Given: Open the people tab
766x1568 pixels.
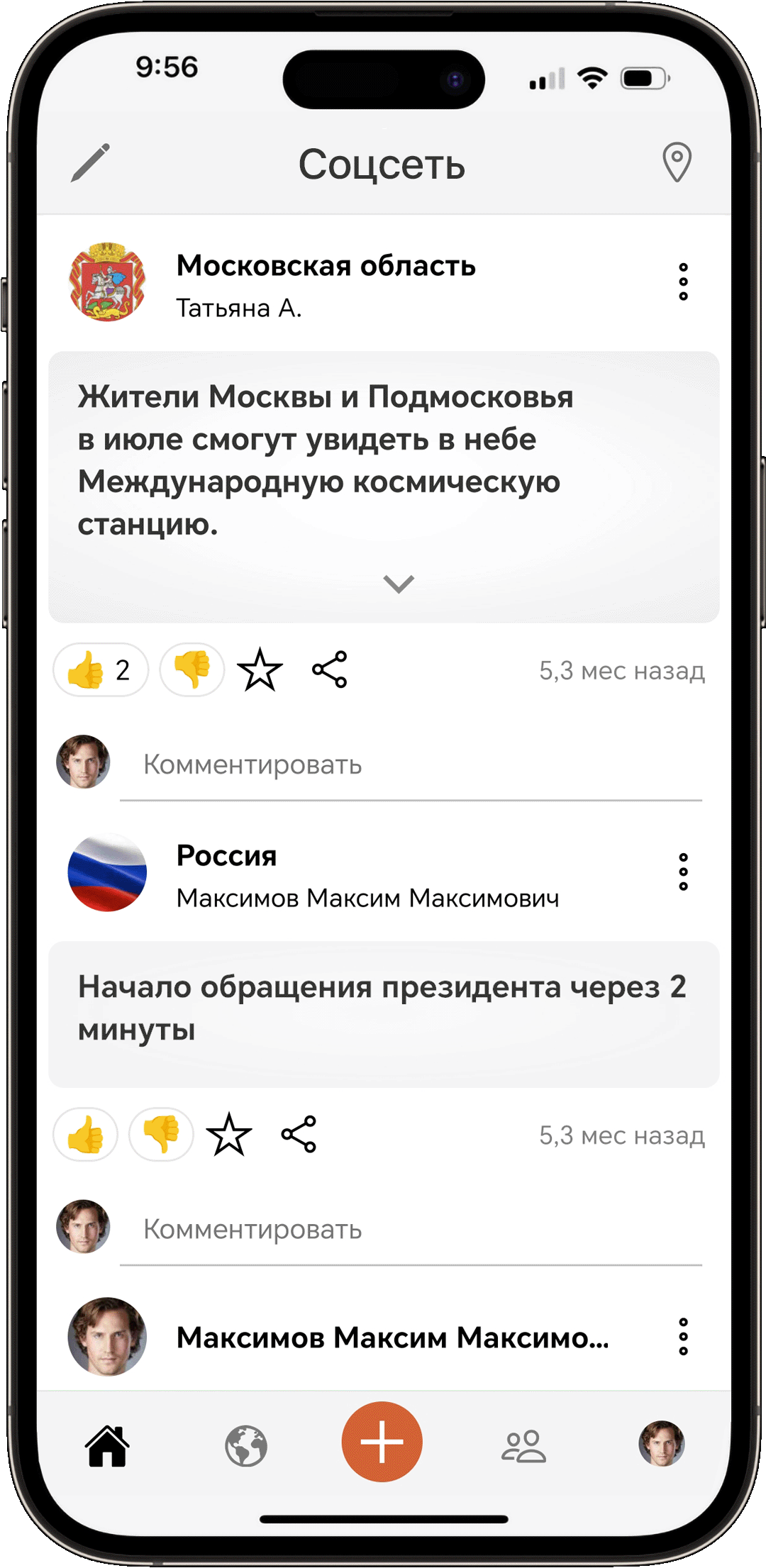Looking at the screenshot, I should click(x=523, y=1445).
